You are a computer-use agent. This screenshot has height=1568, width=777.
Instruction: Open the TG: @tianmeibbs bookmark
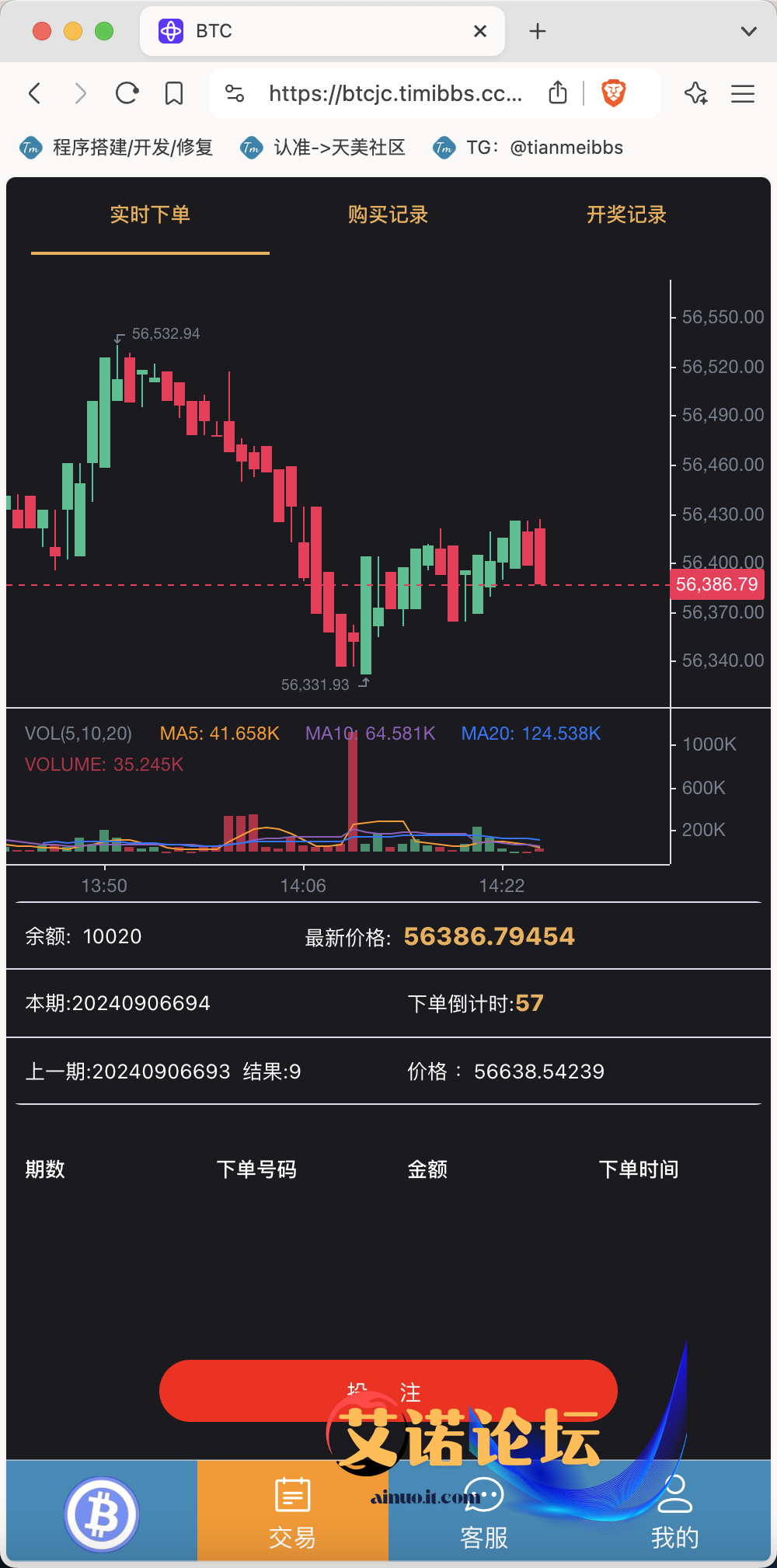click(528, 148)
